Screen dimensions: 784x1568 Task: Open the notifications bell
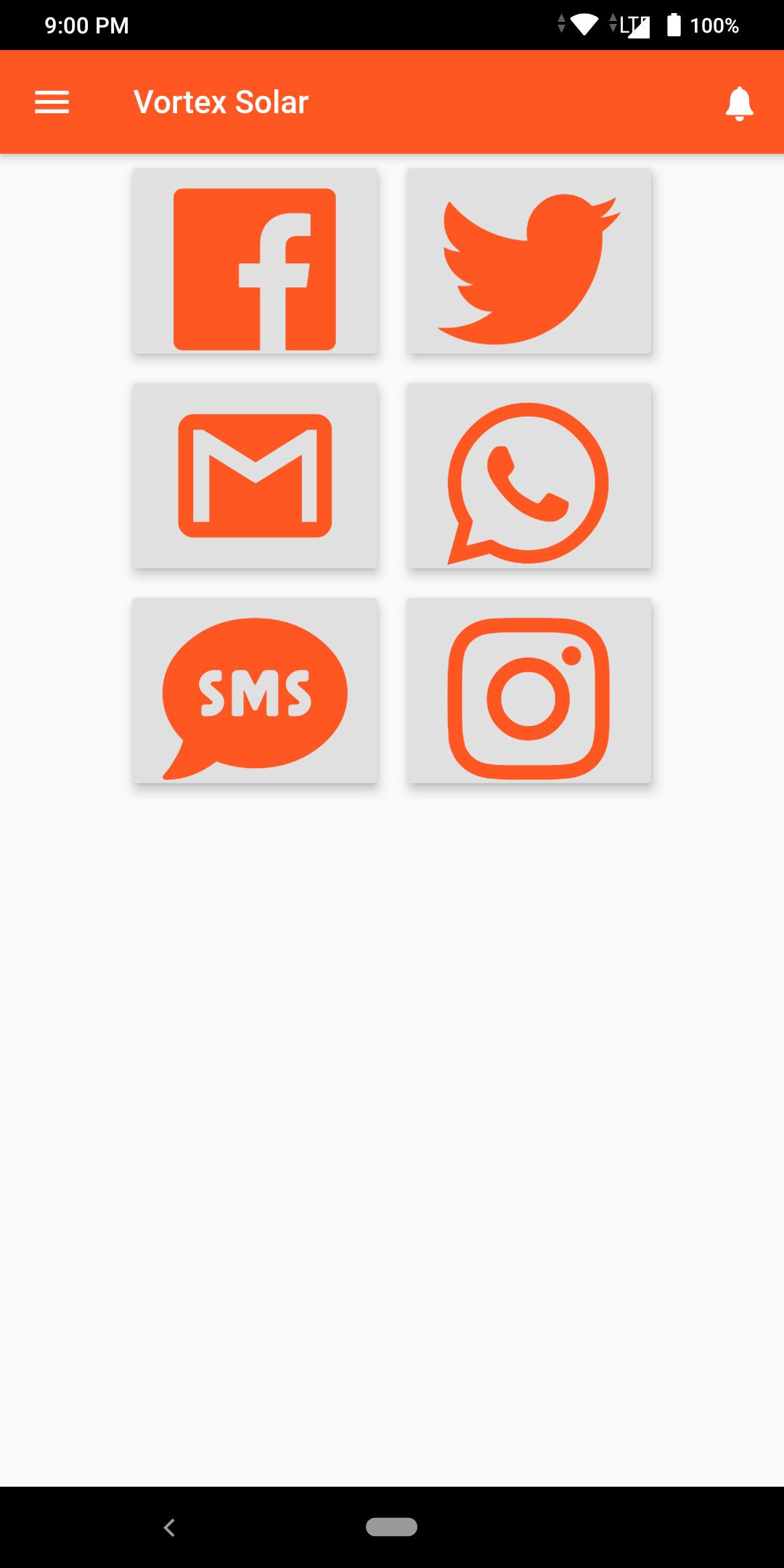[739, 103]
